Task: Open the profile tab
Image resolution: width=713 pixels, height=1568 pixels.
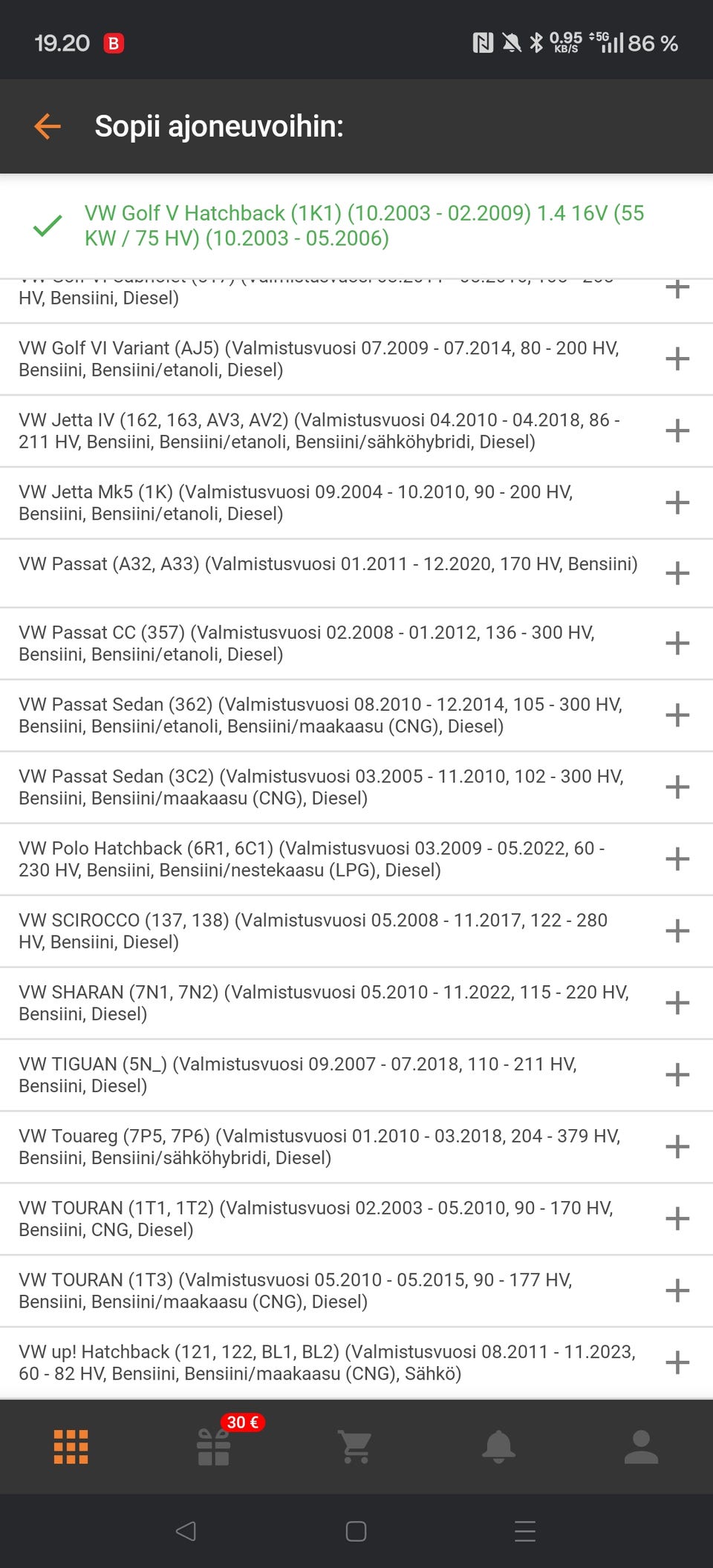Action: click(x=641, y=1447)
